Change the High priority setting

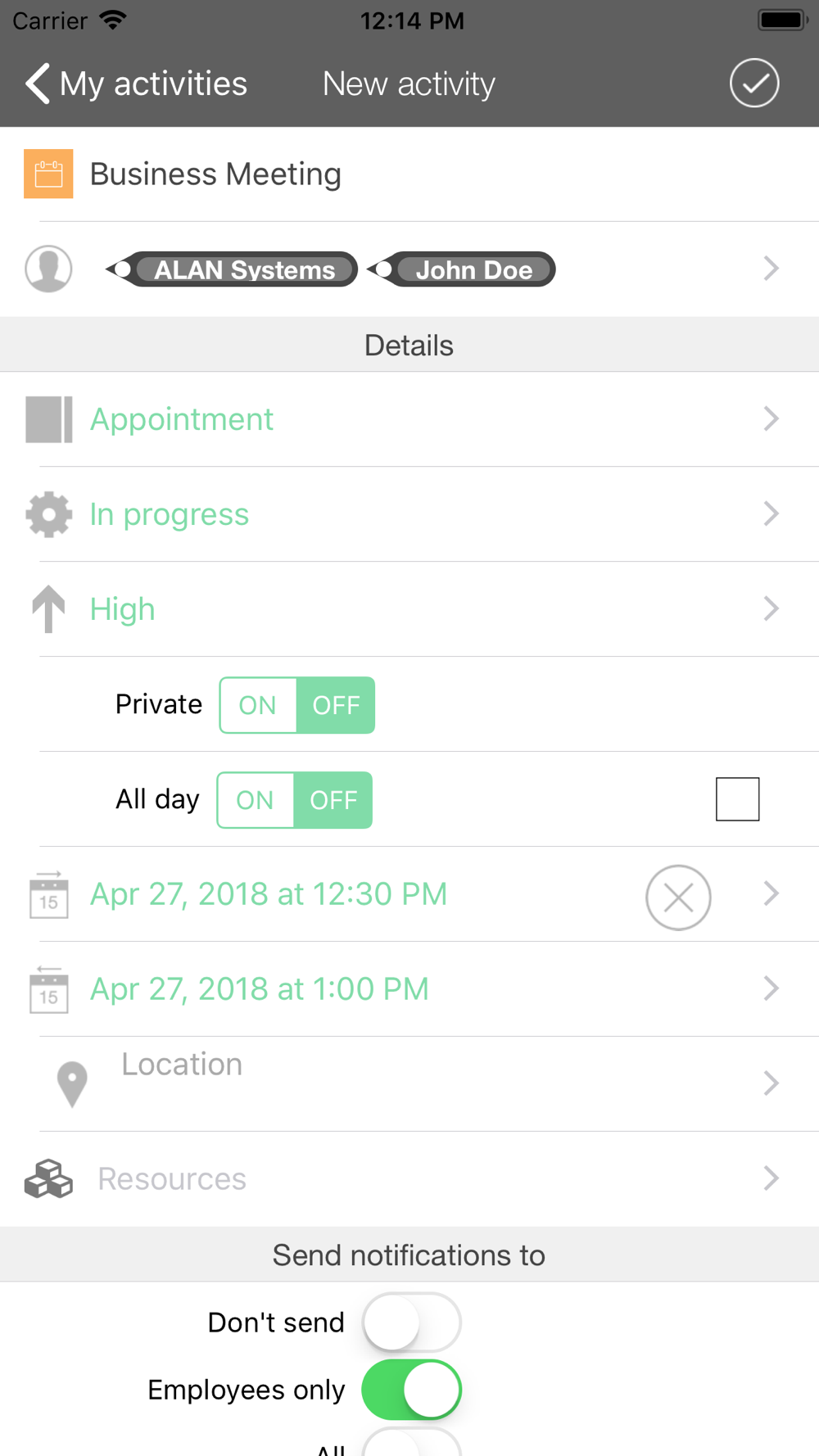coord(409,609)
